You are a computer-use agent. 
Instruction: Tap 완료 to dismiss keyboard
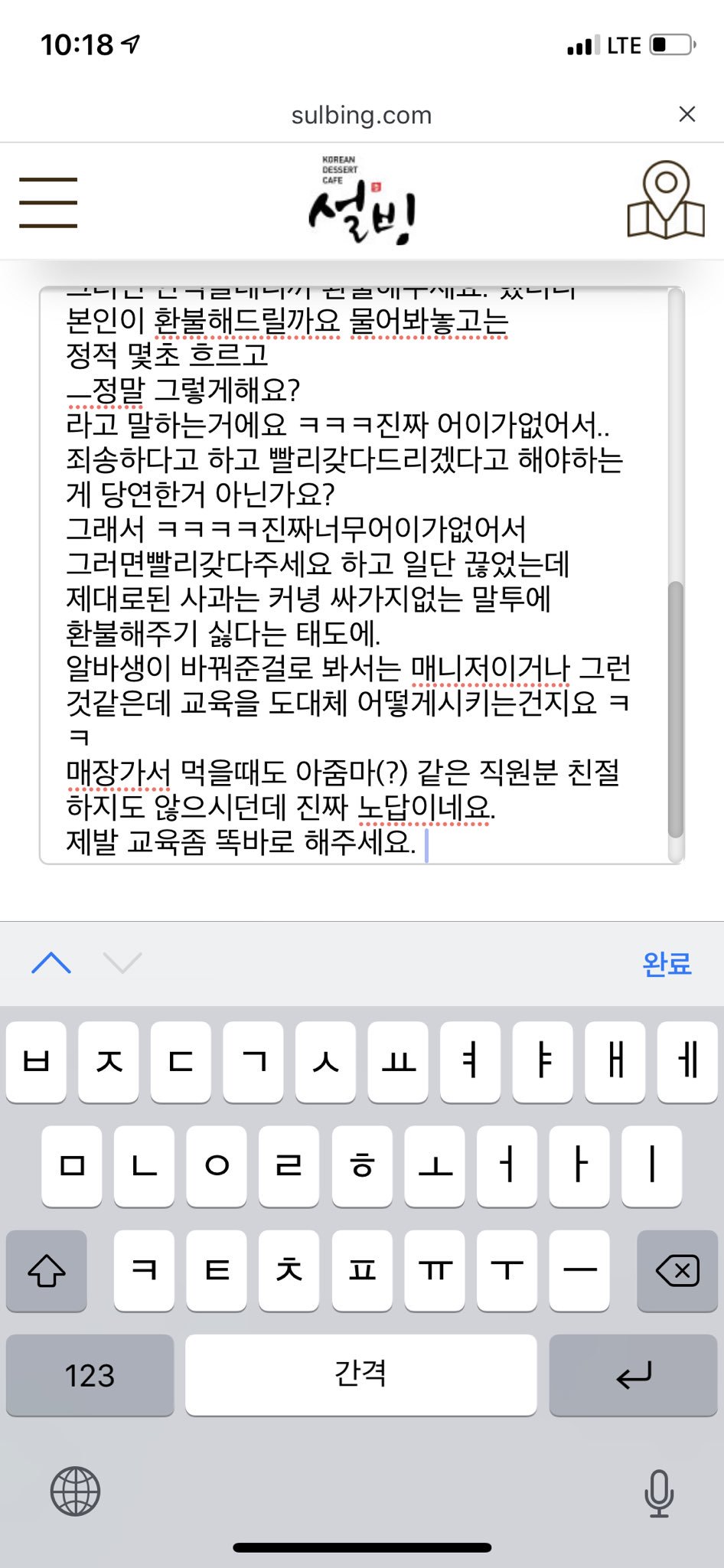[667, 964]
